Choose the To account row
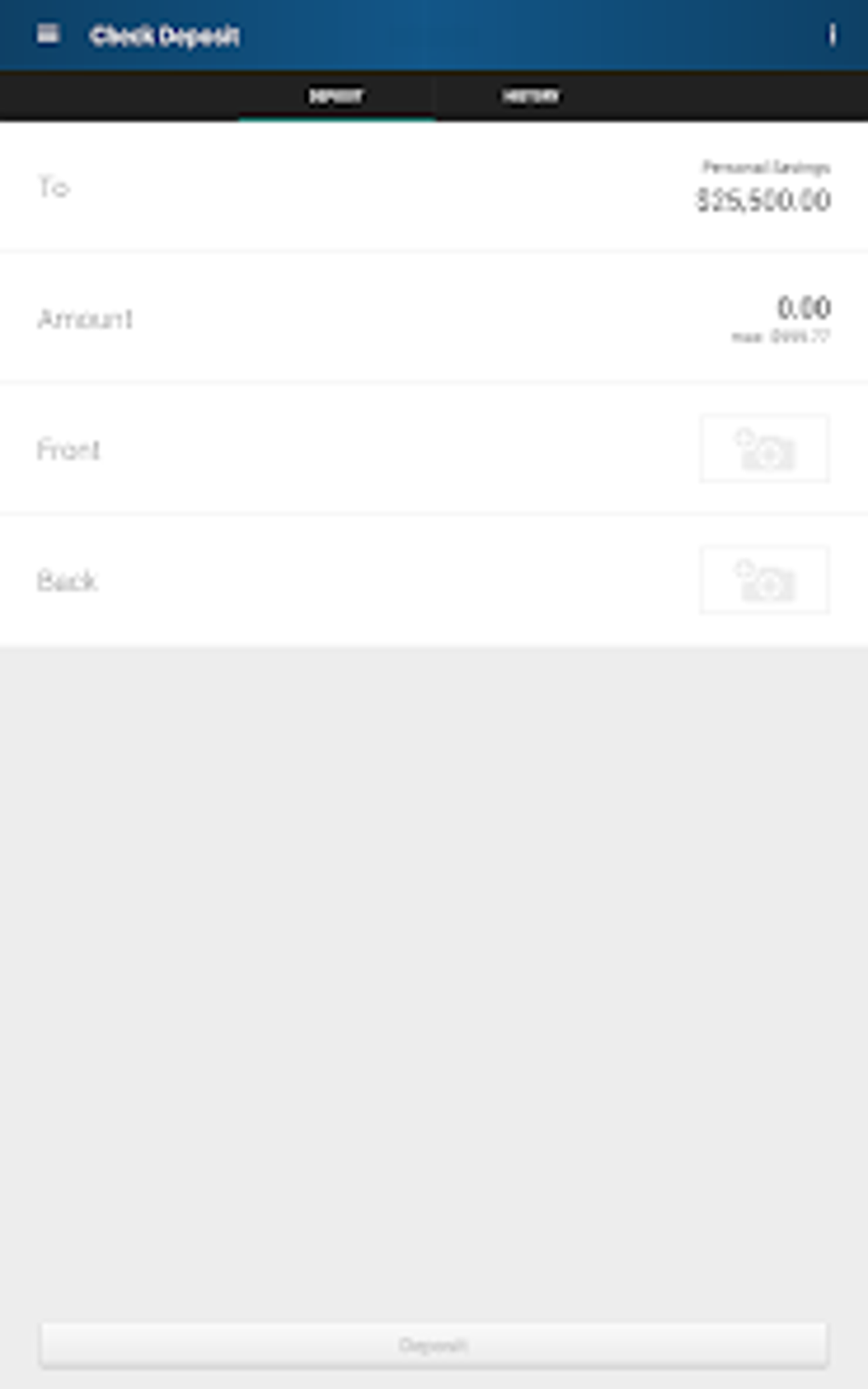The width and height of the screenshot is (868, 1389). point(434,186)
